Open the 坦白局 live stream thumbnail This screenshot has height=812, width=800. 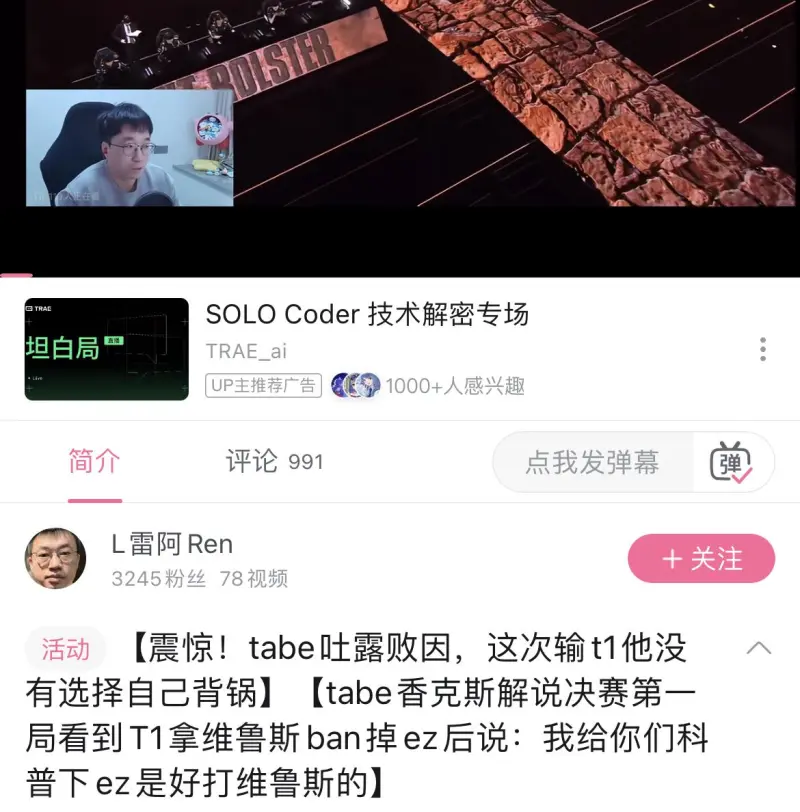(105, 350)
